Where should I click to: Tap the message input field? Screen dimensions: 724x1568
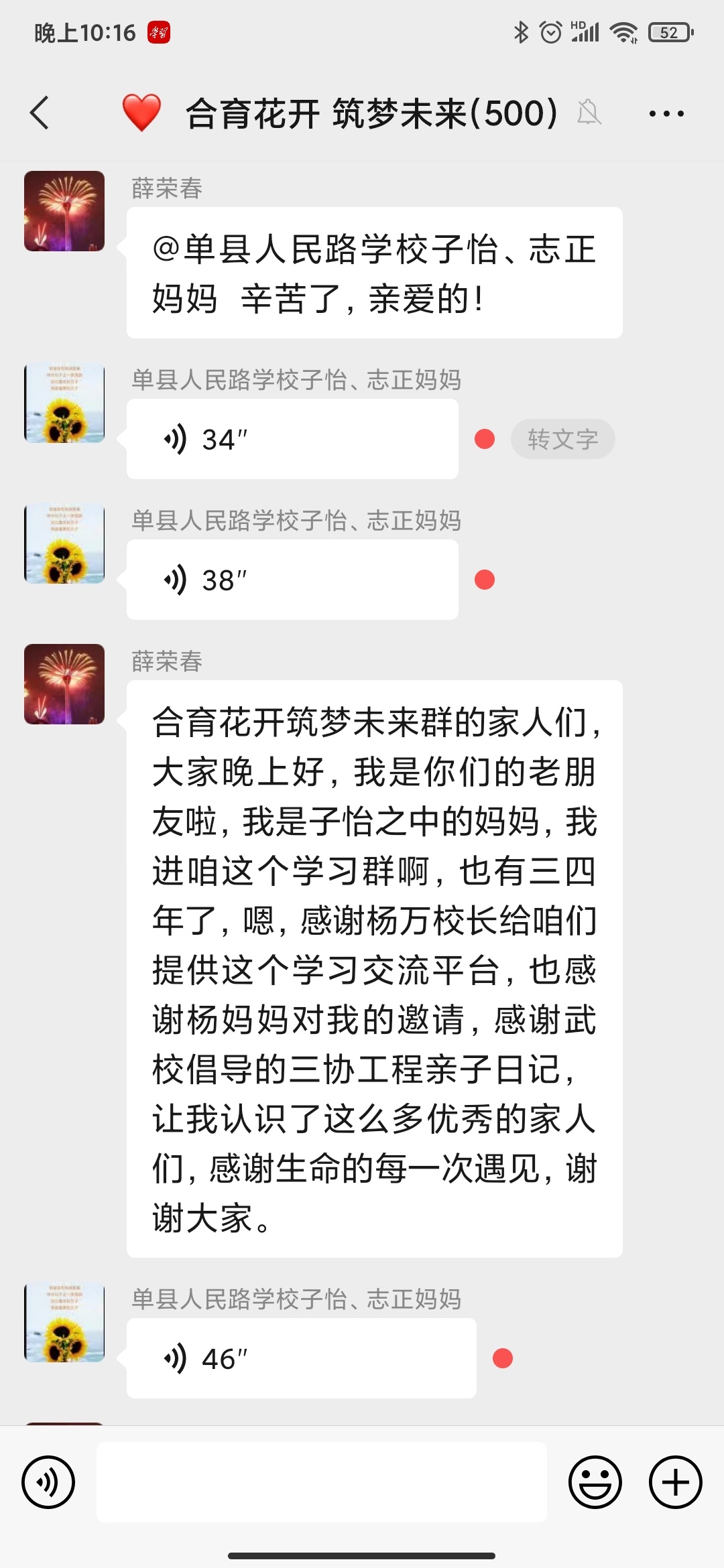[322, 1482]
